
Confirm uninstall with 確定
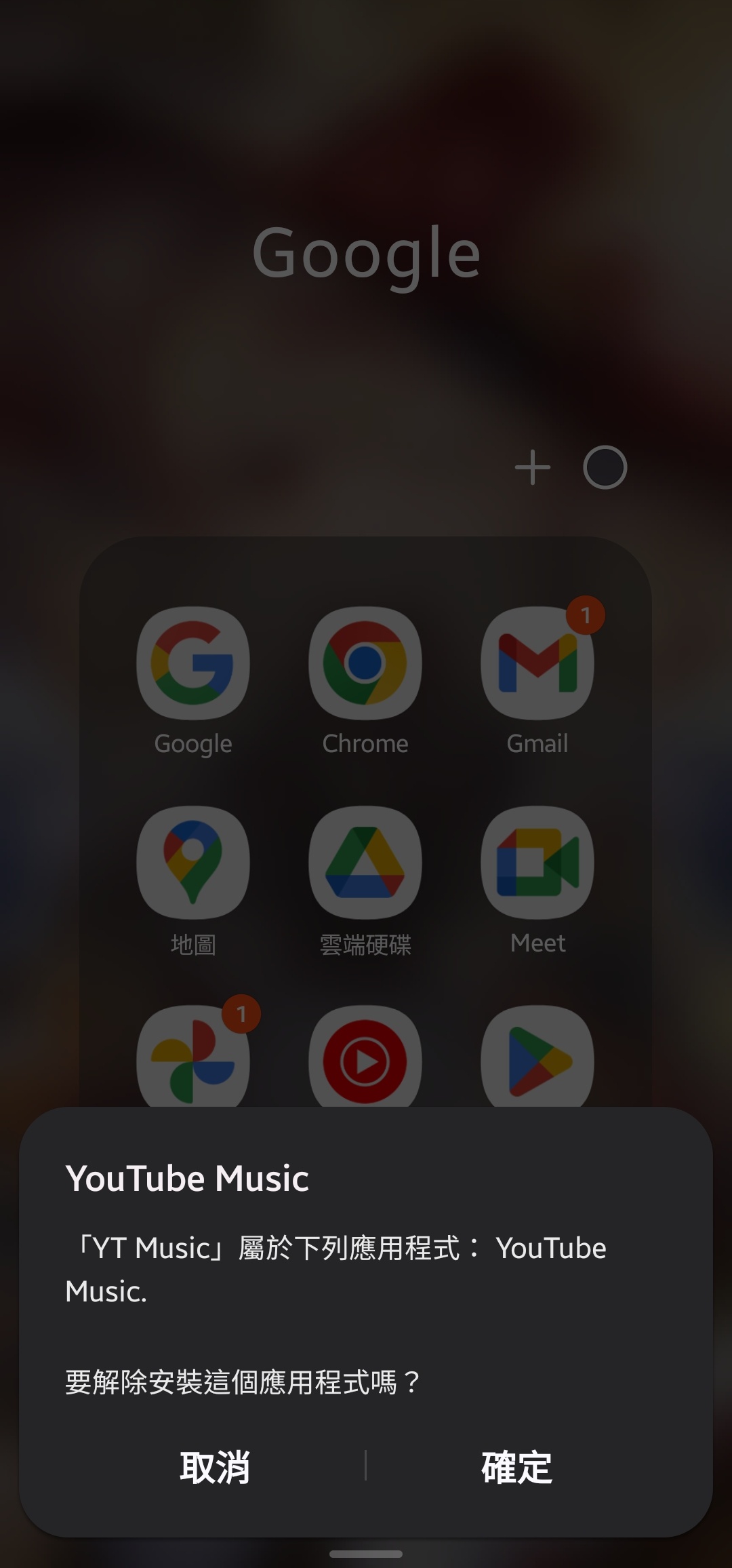click(x=516, y=1468)
